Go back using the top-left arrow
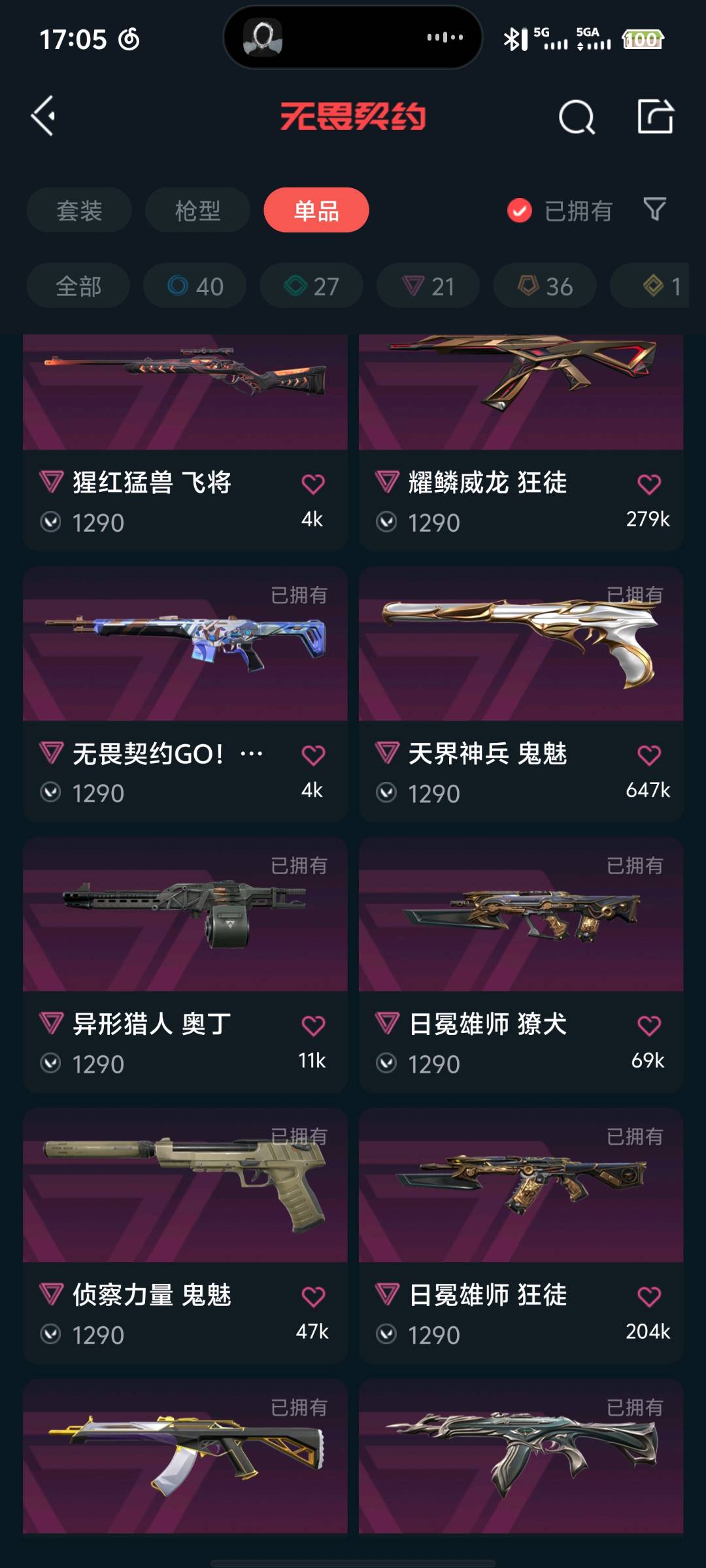 pos(43,116)
